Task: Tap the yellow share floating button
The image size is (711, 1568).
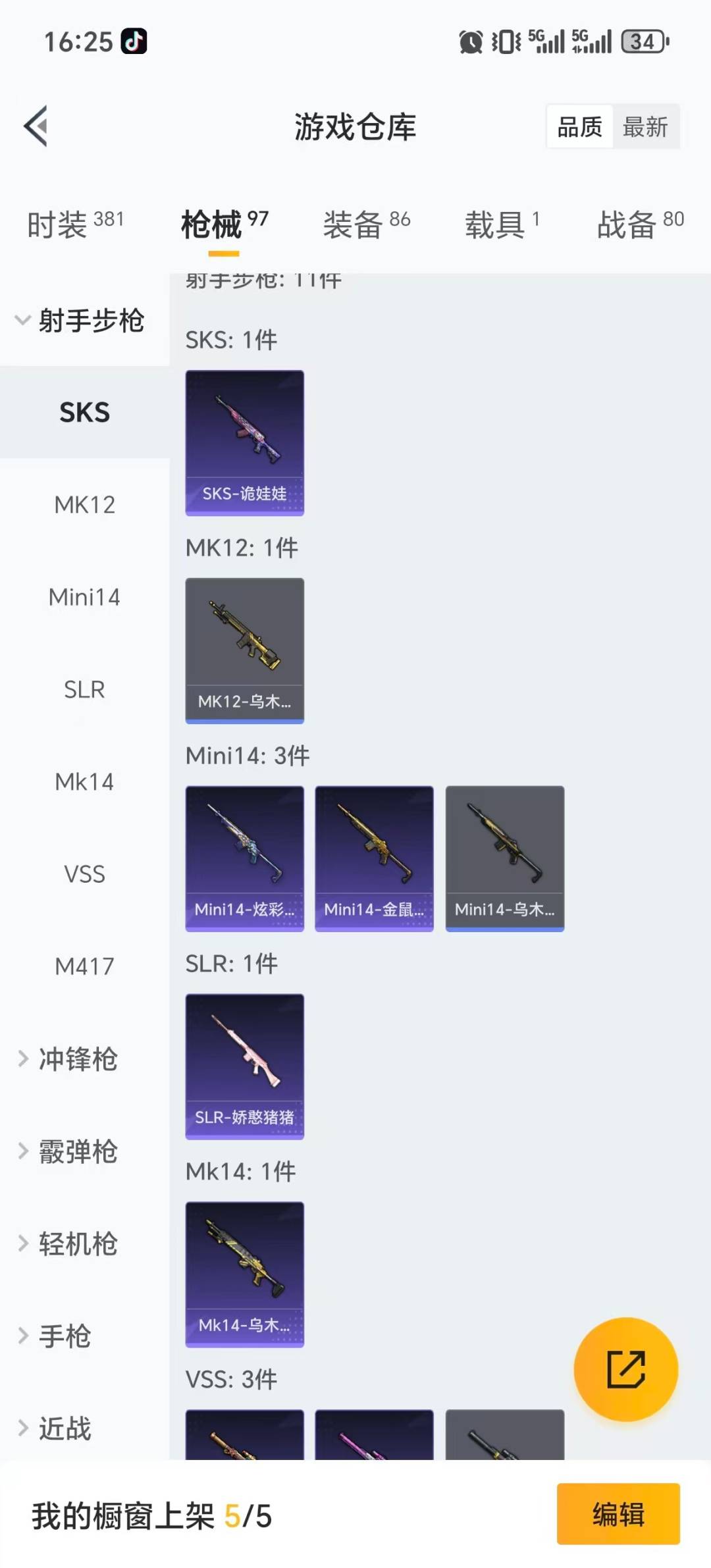Action: tap(625, 1369)
